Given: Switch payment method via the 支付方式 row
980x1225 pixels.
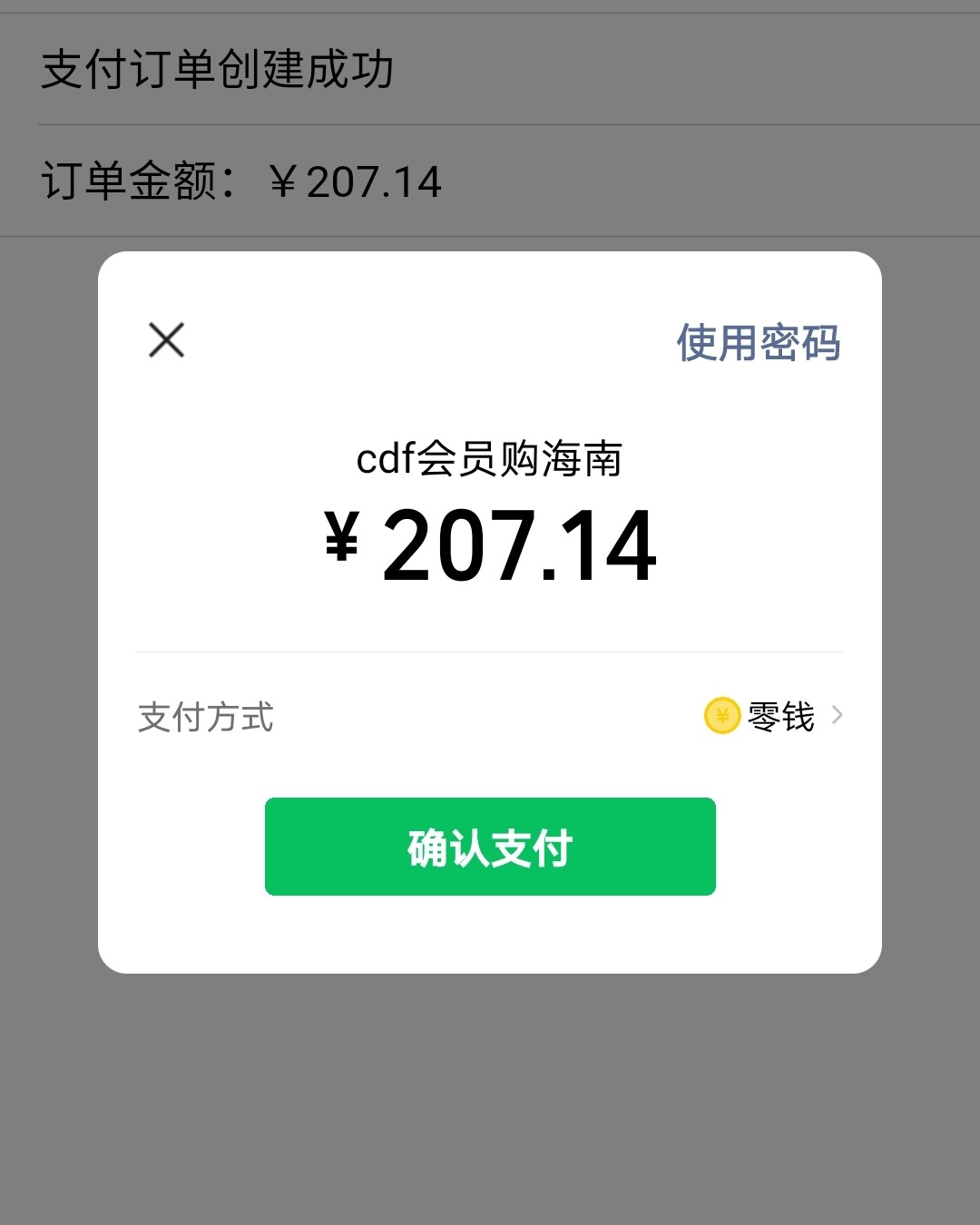Looking at the screenshot, I should [x=490, y=717].
